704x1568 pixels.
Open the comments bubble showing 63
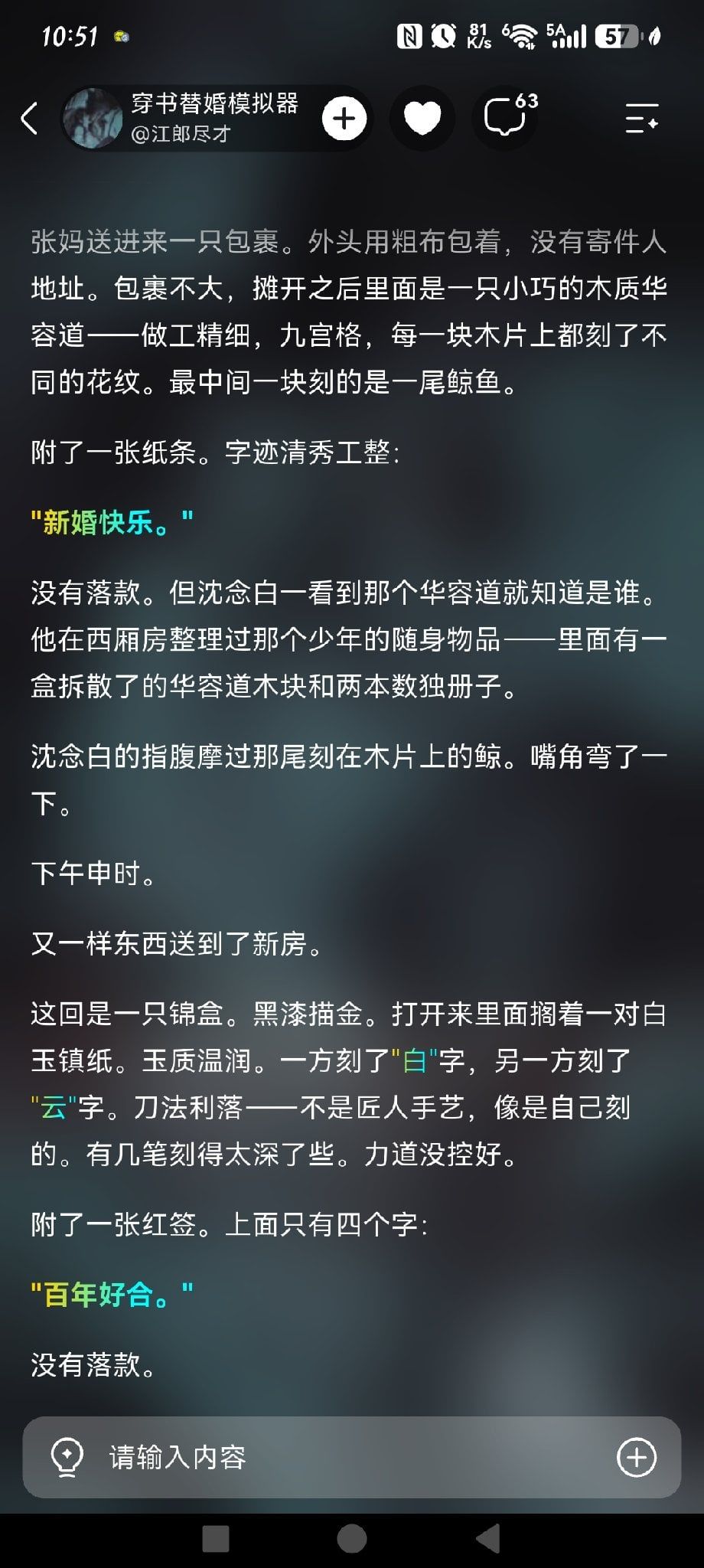pos(507,117)
